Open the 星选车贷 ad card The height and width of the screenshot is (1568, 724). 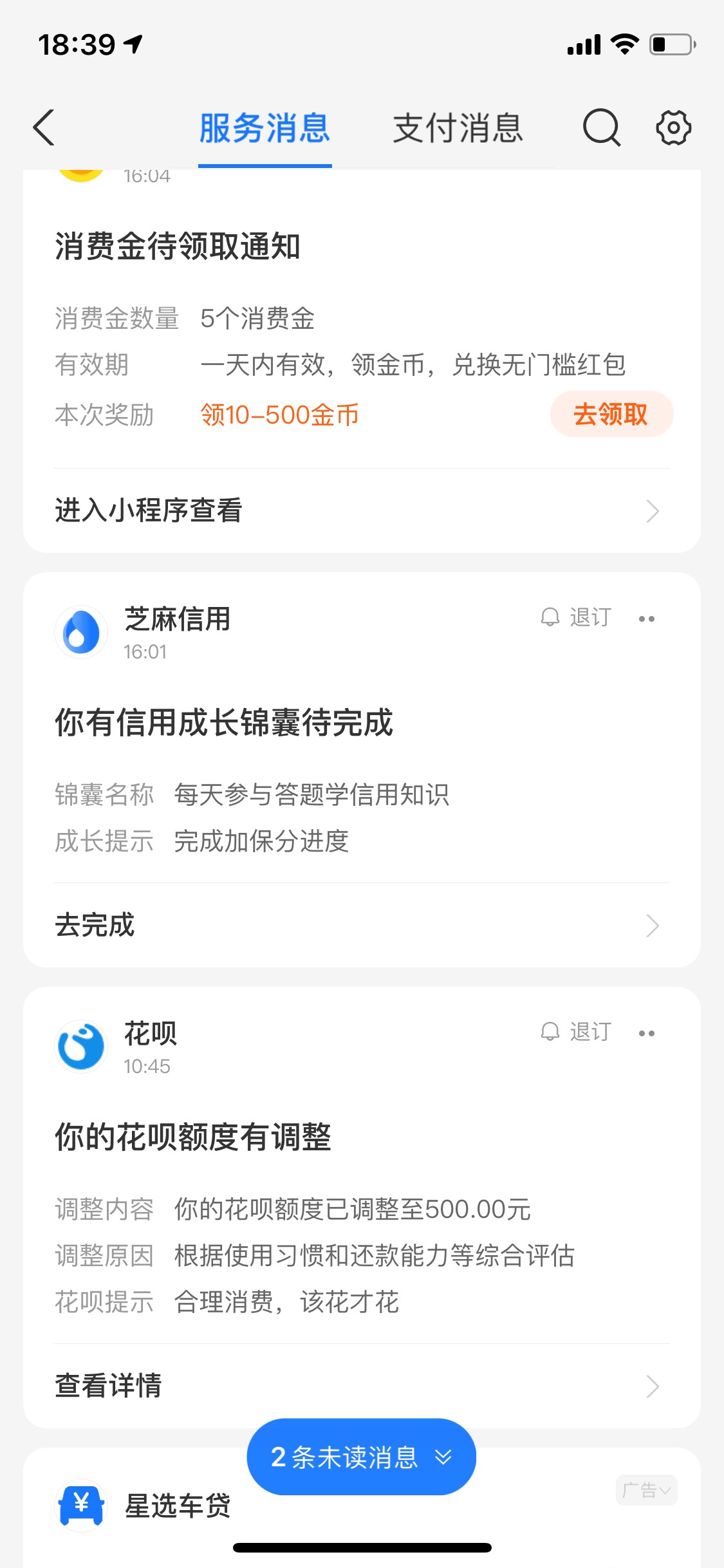(362, 1507)
